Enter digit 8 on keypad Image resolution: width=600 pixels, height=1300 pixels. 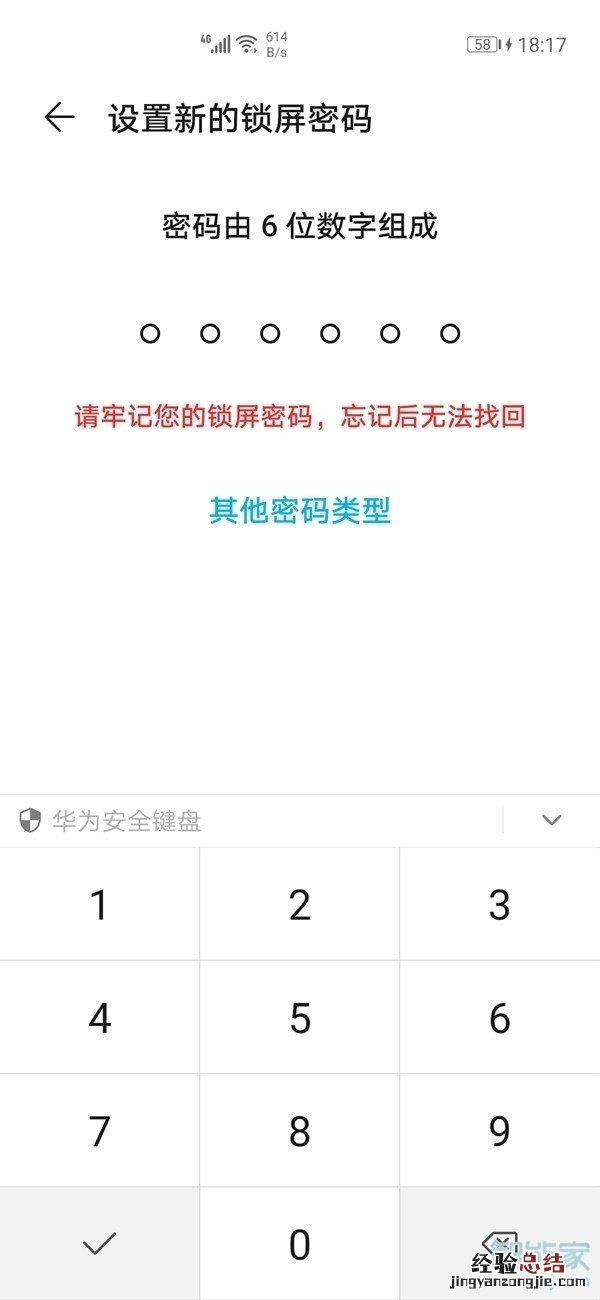(300, 1131)
